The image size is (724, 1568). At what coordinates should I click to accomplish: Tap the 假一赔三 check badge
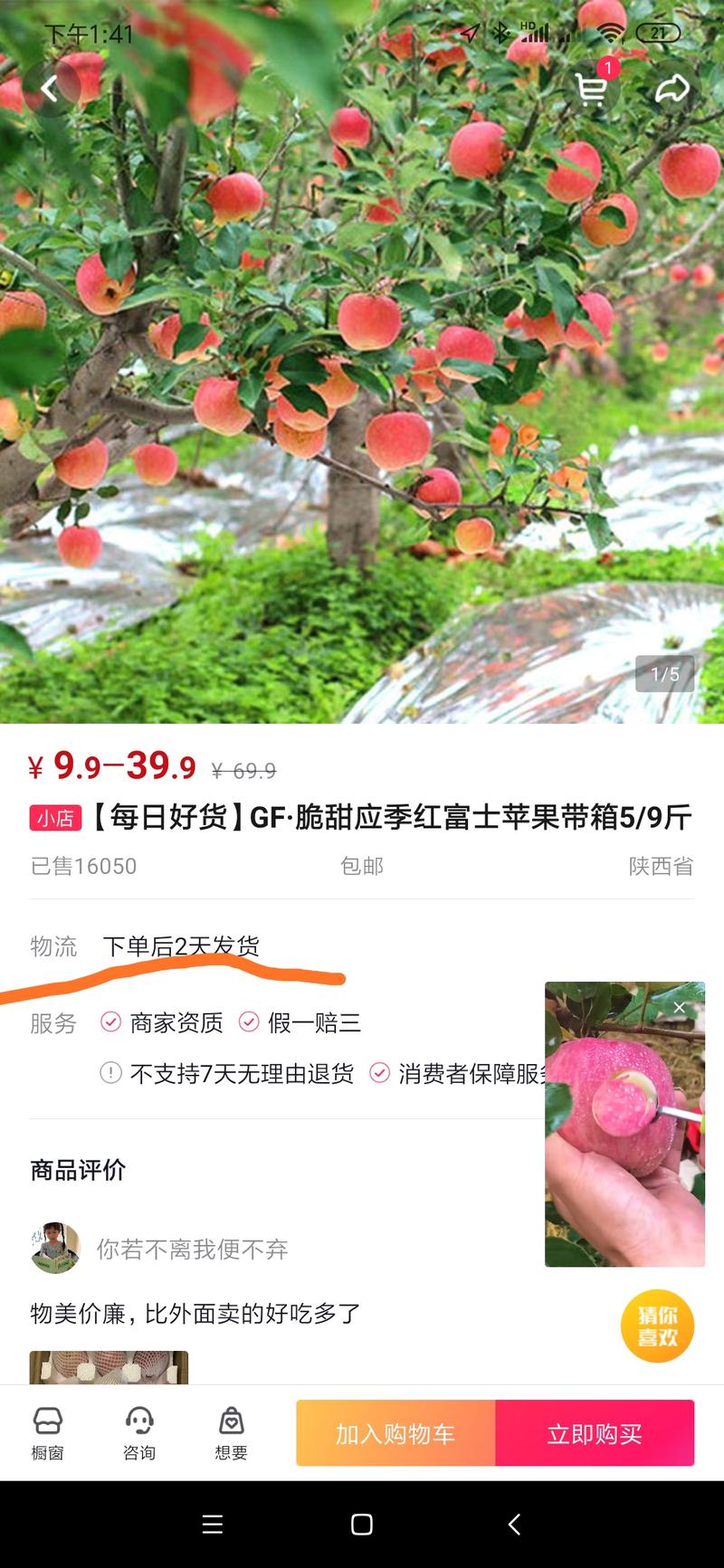coord(248,1023)
